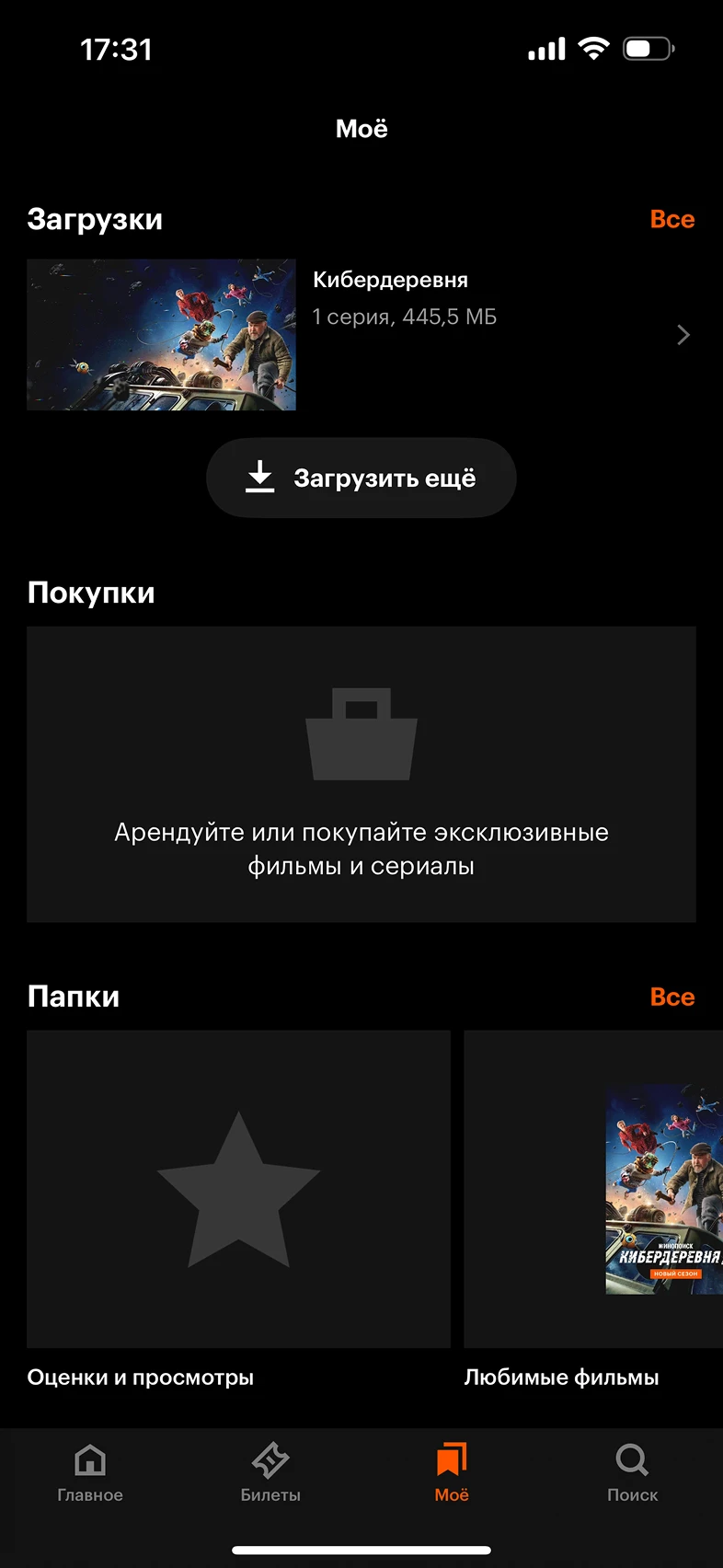
Task: Open the downloaded Кибердеревня episode row
Action: click(x=361, y=334)
